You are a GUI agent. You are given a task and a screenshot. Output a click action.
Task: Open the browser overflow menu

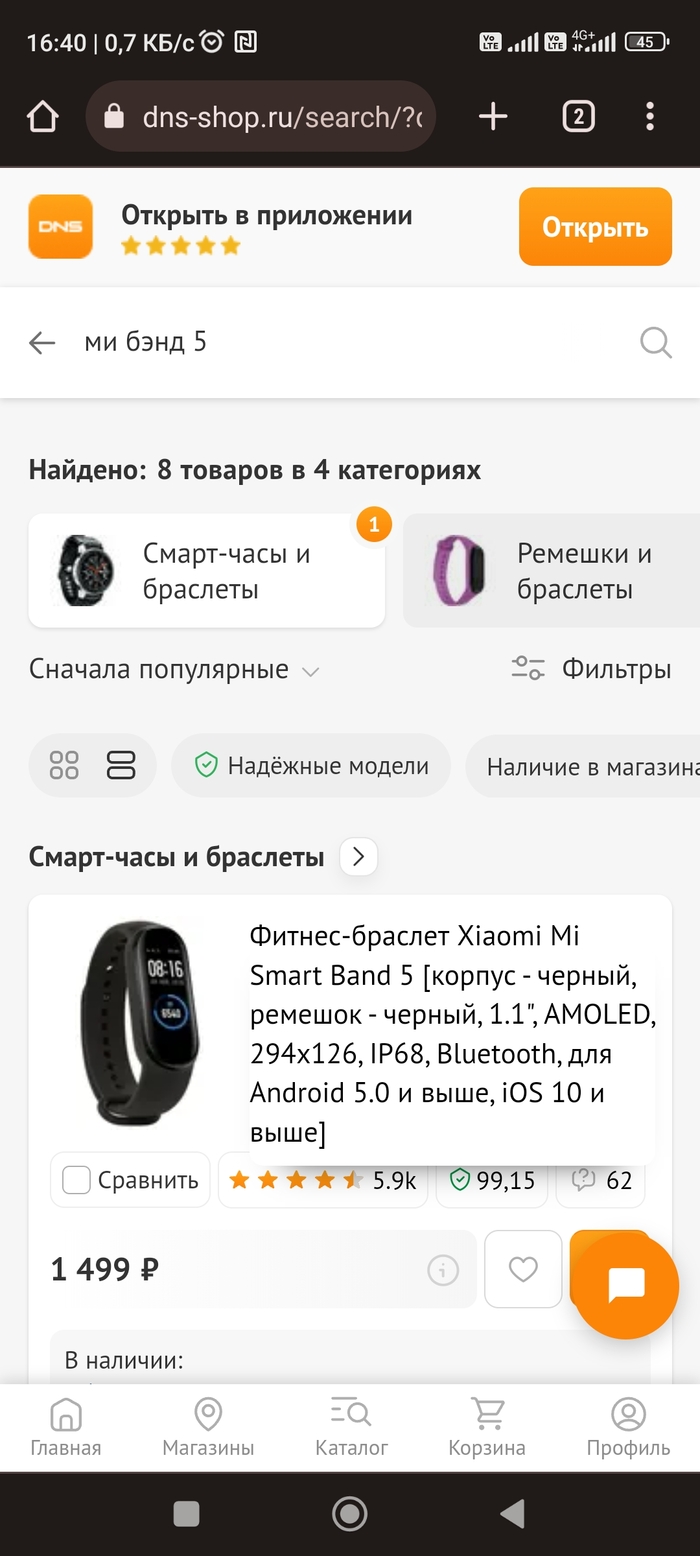(650, 117)
